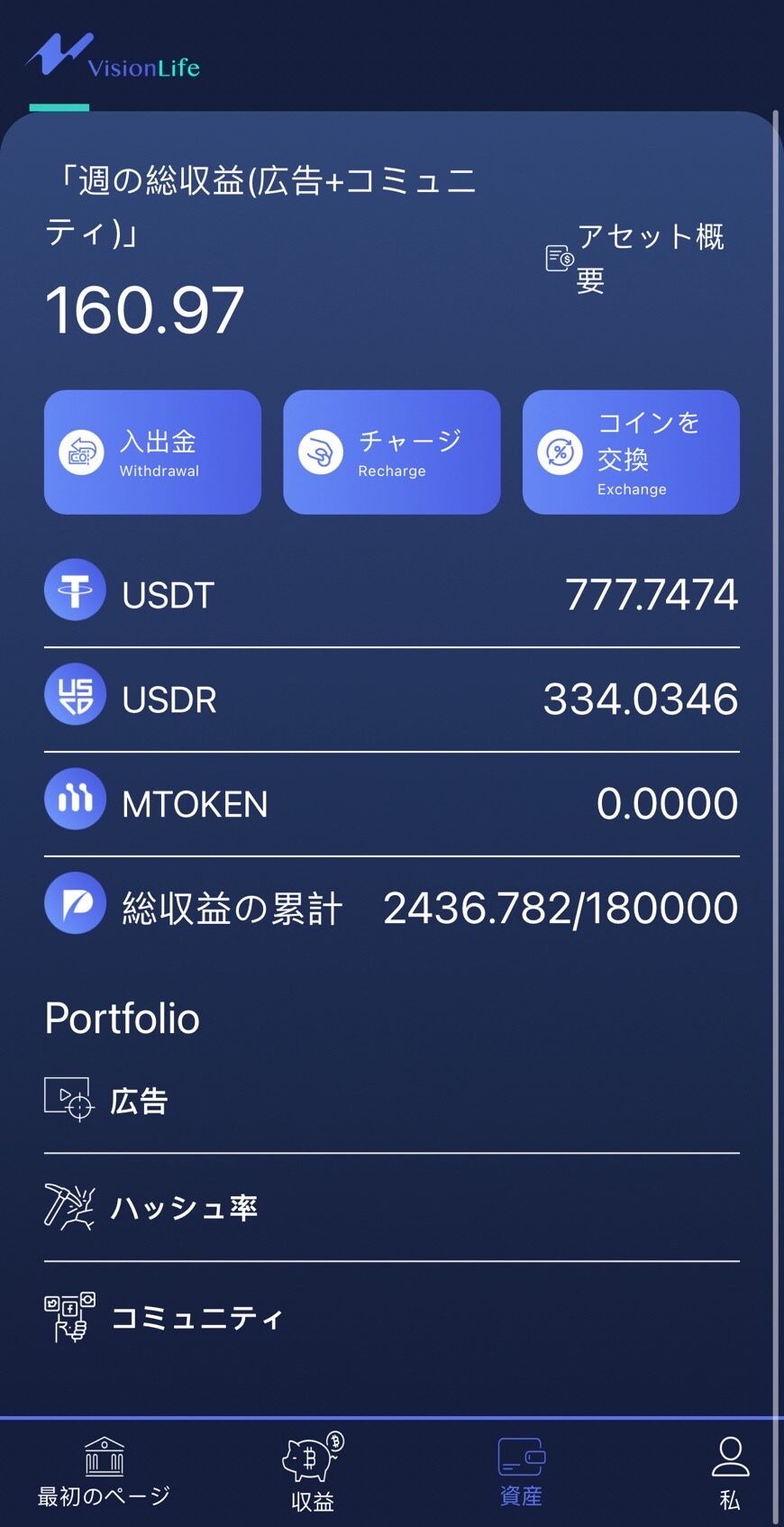This screenshot has width=784, height=1527.
Task: Open the USDR balance row
Action: (392, 699)
